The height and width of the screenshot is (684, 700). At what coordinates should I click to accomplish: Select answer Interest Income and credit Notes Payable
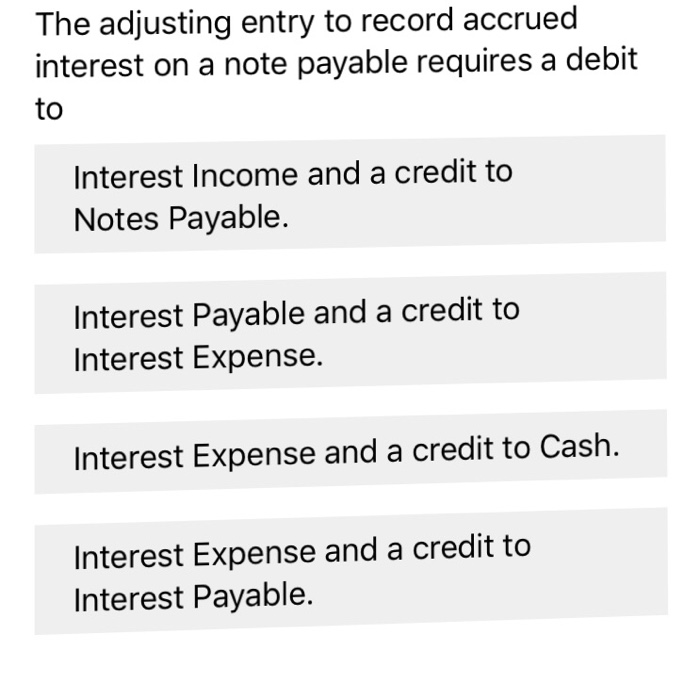pos(350,195)
